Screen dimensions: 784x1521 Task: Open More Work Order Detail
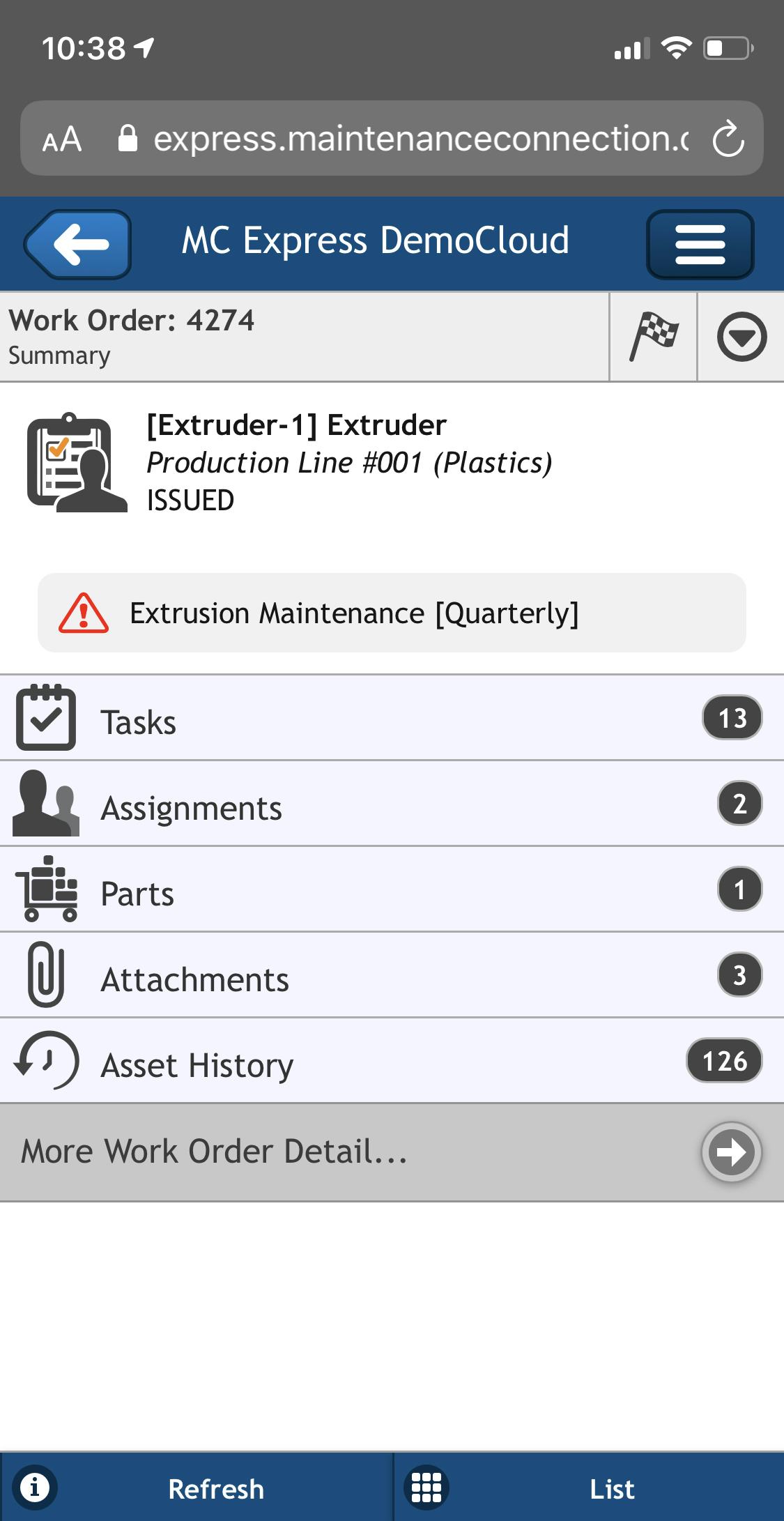click(392, 1152)
